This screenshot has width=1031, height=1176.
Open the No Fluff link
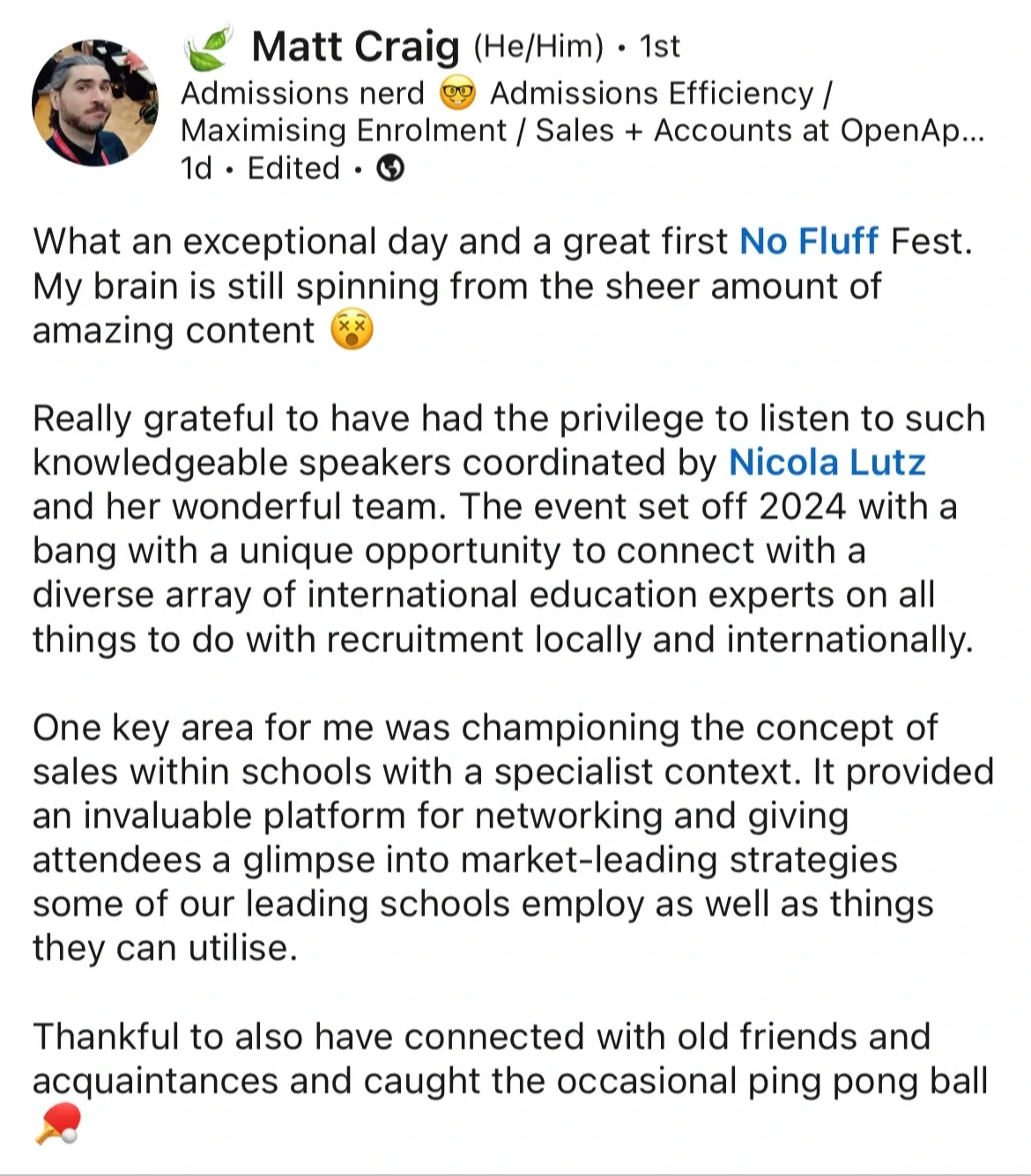point(808,240)
